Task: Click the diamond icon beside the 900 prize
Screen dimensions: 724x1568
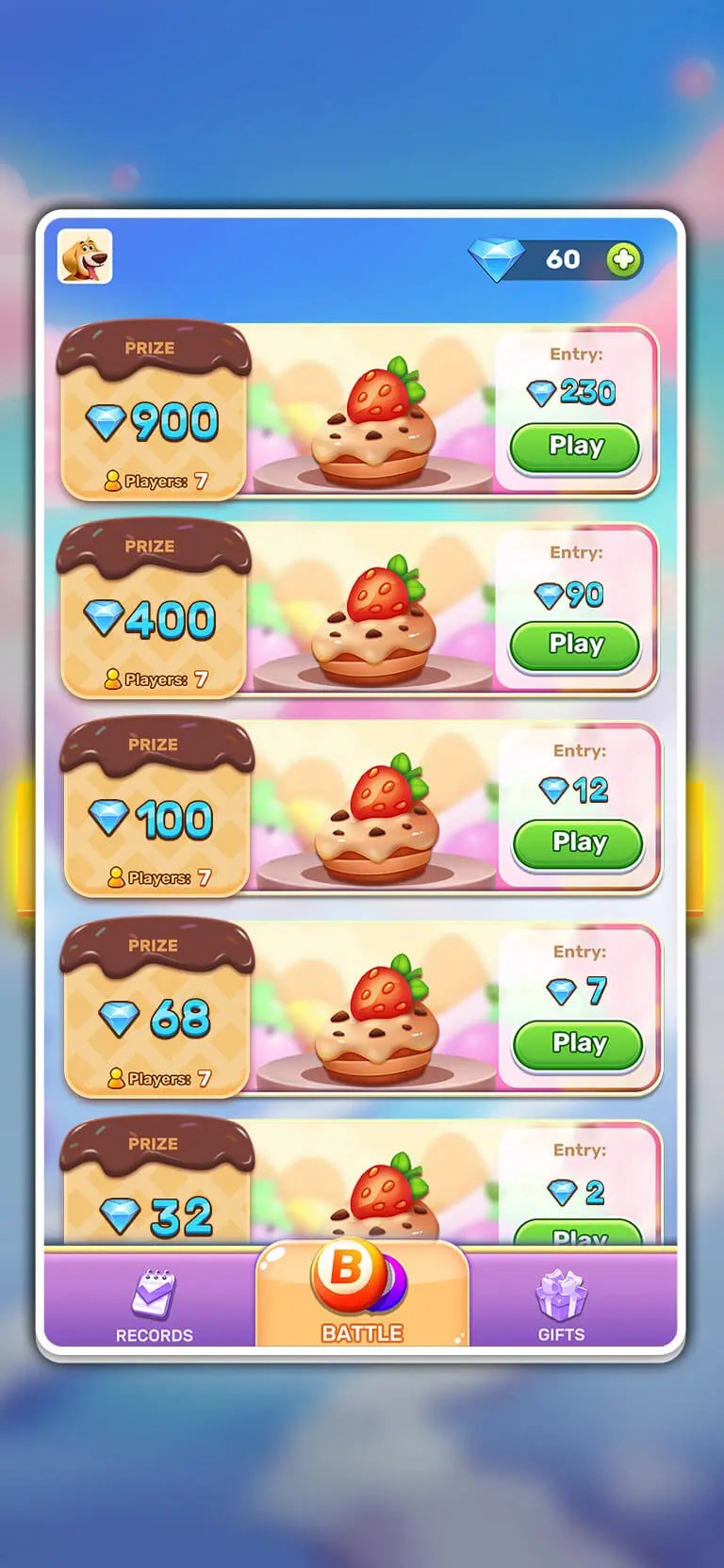Action: 107,424
